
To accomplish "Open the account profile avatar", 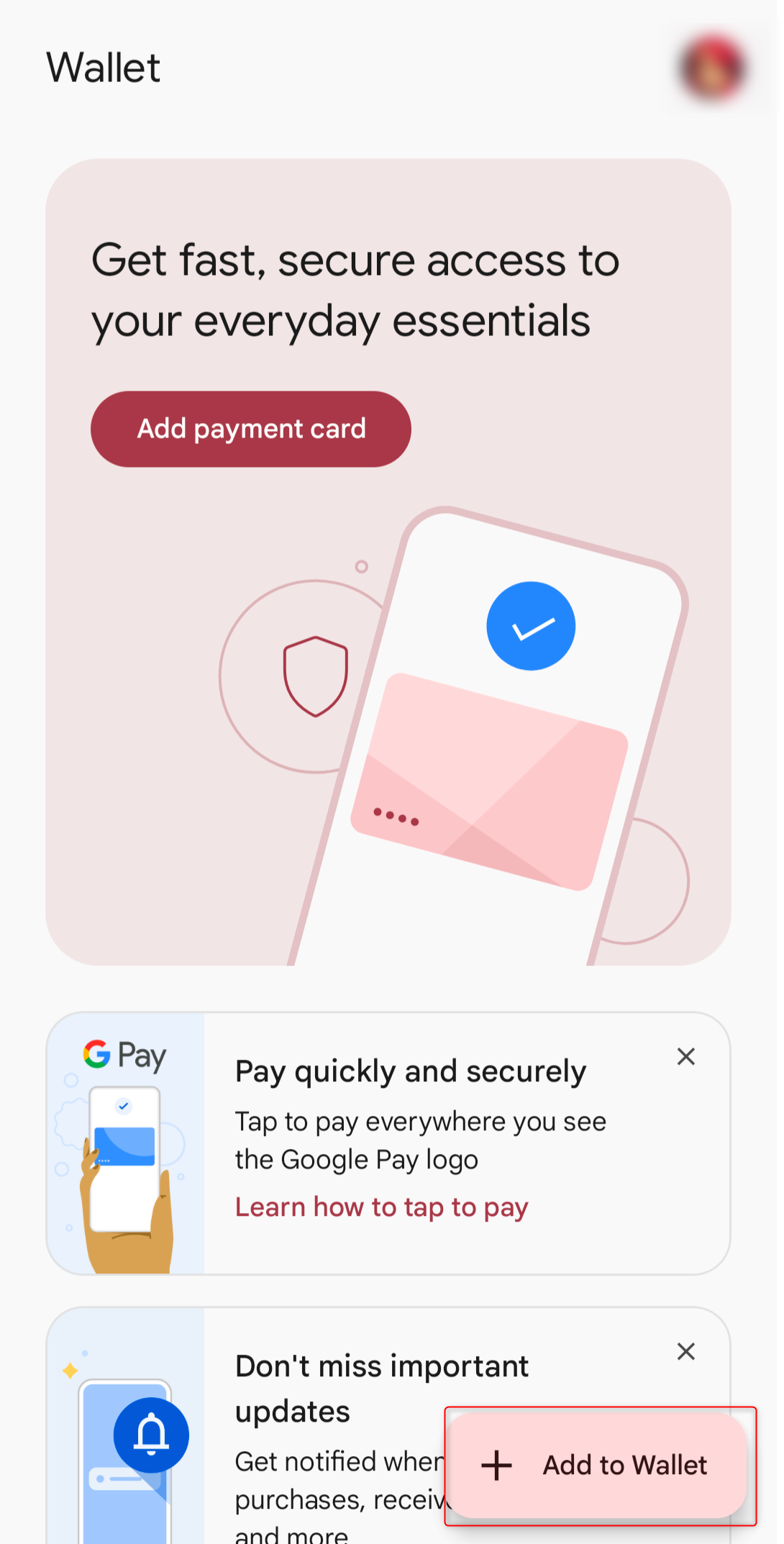I will point(712,68).
